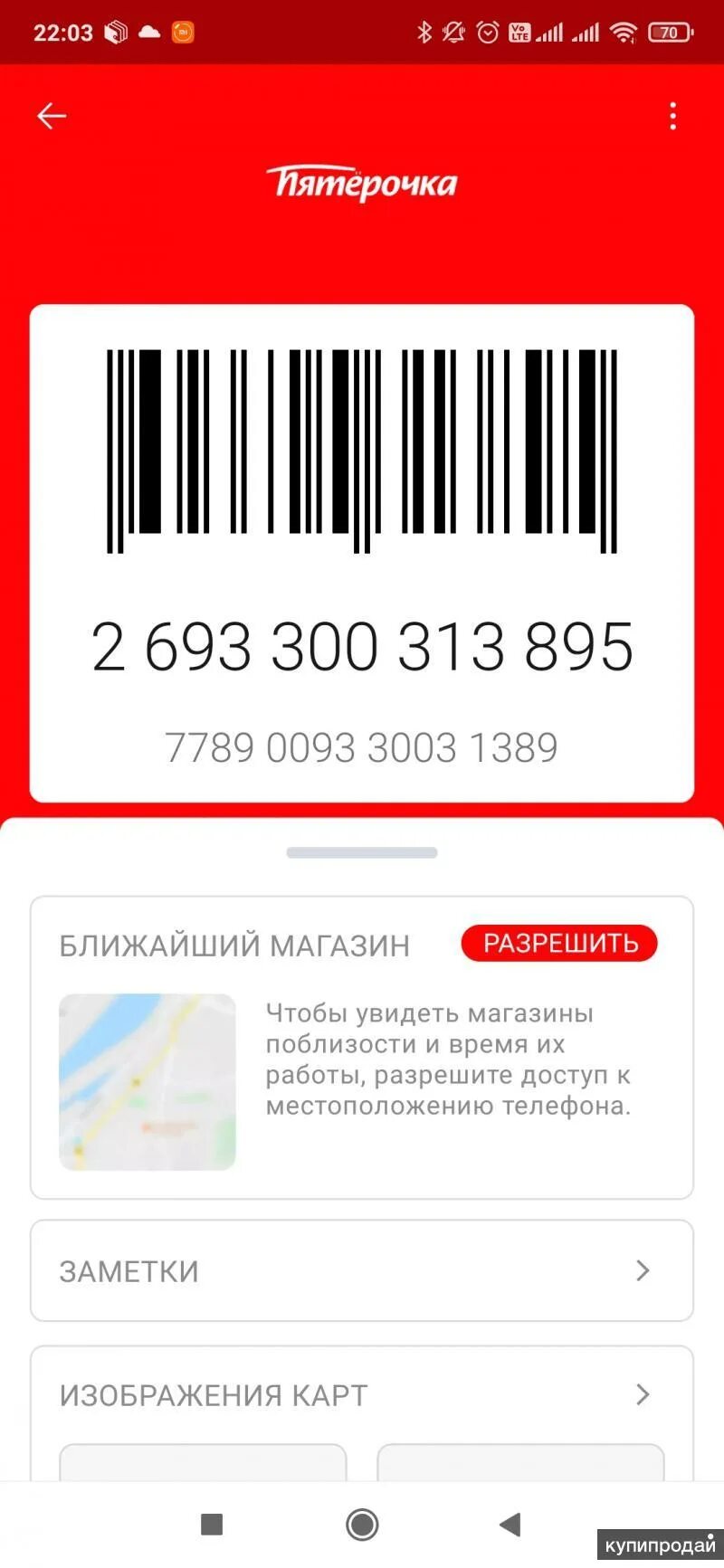Tap the loyalty card barcode
Image resolution: width=724 pixels, height=1568 pixels.
tap(362, 451)
